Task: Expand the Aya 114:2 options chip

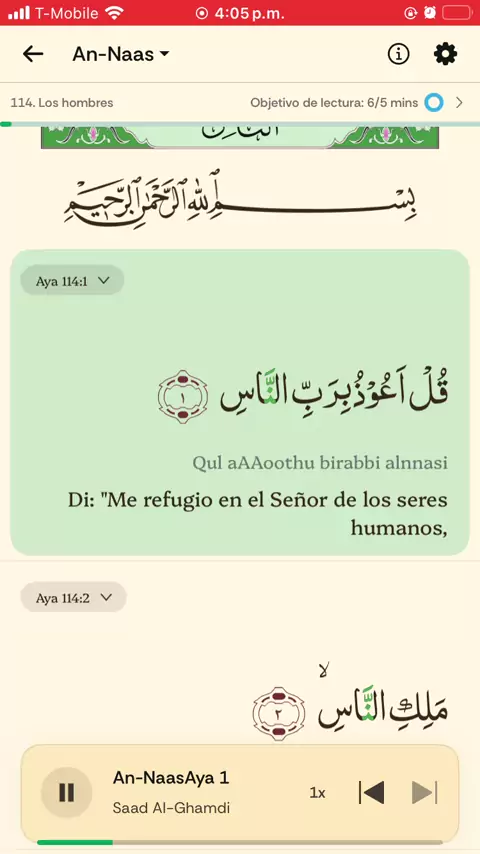Action: pyautogui.click(x=74, y=597)
